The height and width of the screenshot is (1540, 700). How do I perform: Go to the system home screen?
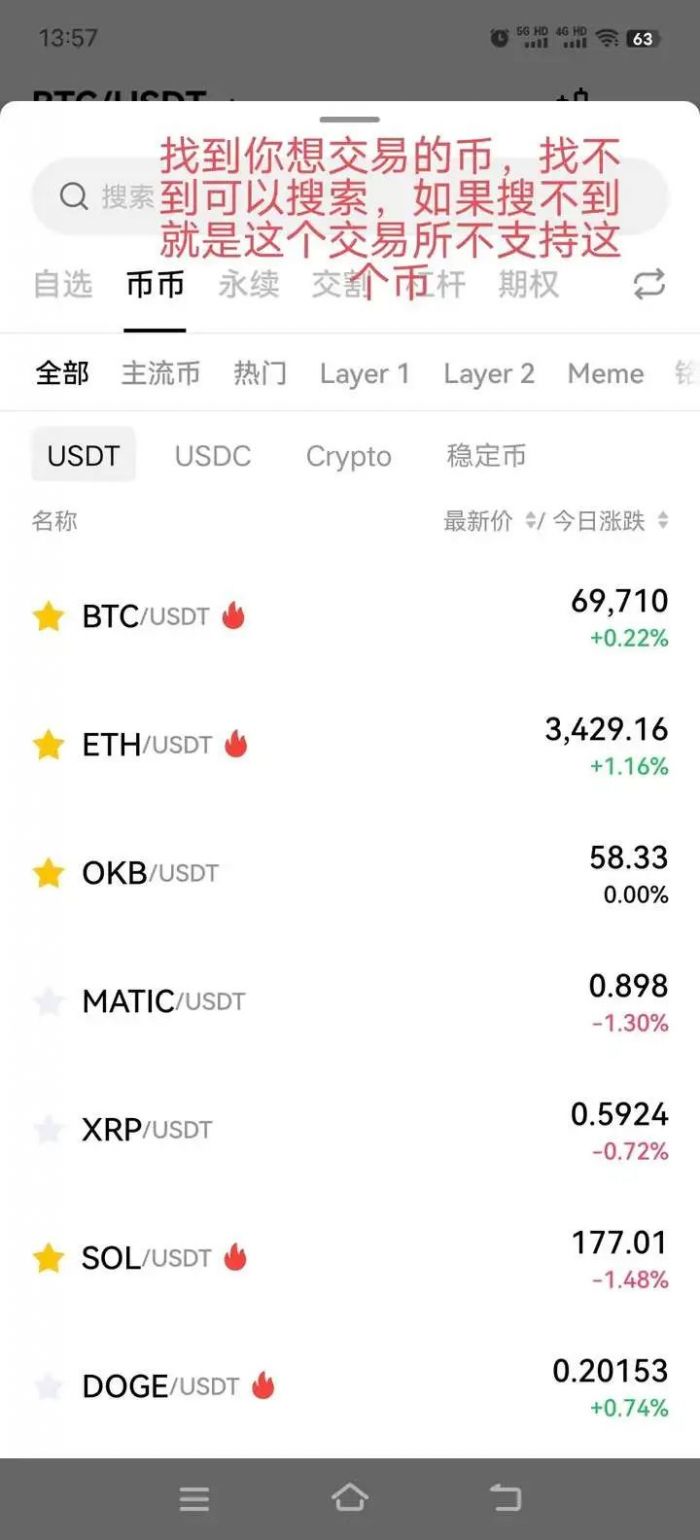click(349, 1498)
